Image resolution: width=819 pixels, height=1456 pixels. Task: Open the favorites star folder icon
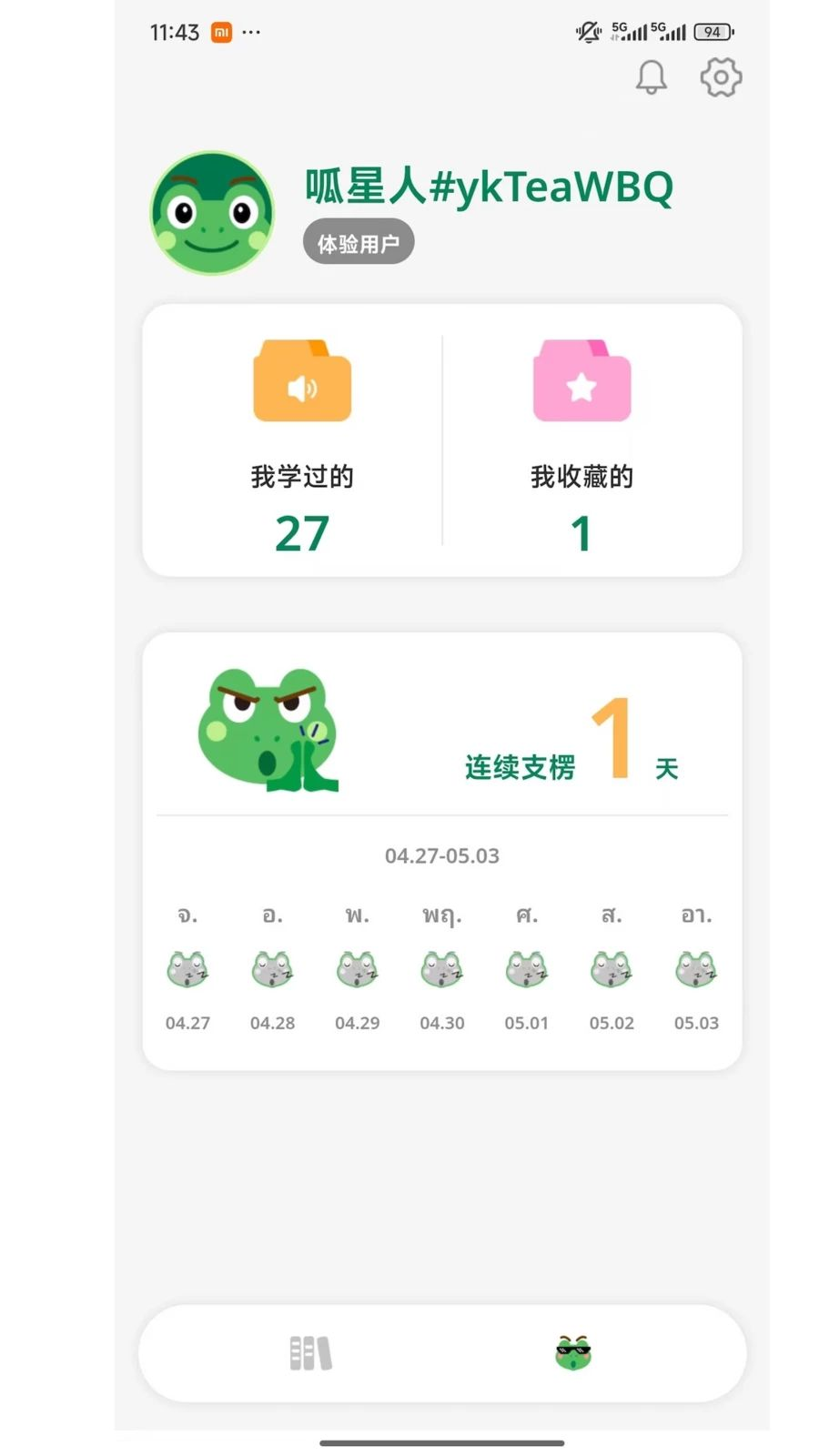pos(581,380)
